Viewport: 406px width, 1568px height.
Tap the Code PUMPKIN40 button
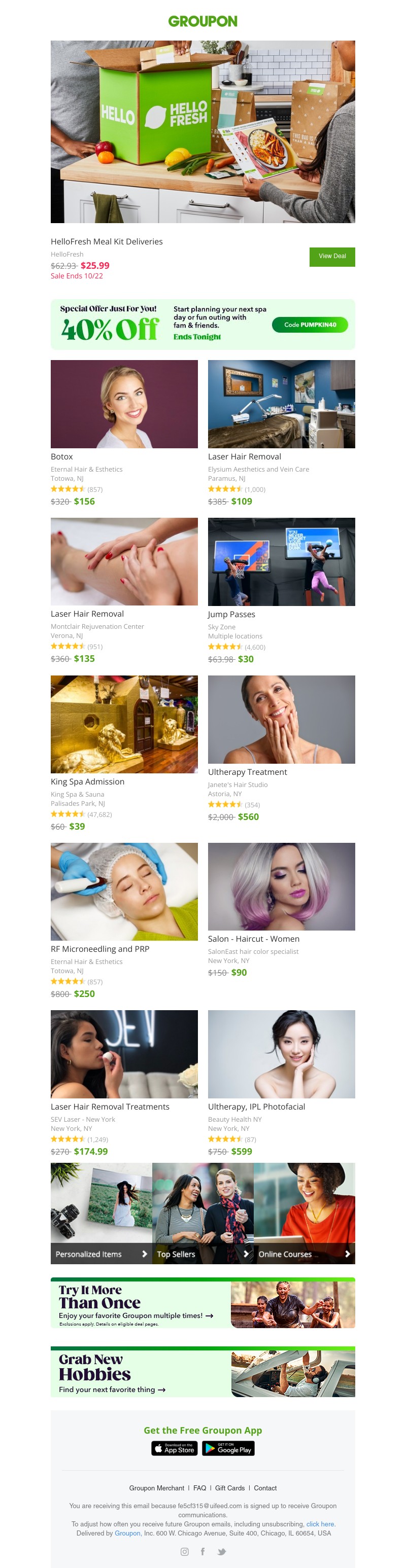click(310, 325)
